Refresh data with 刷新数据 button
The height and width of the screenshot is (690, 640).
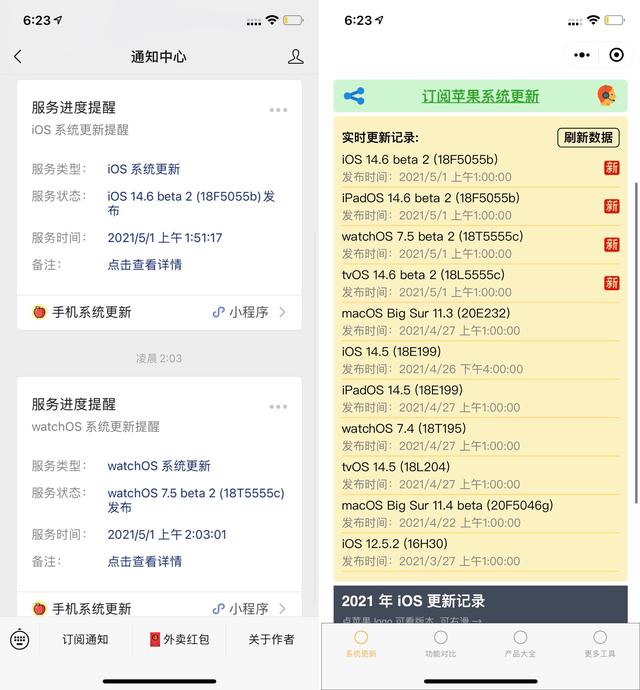[x=587, y=138]
